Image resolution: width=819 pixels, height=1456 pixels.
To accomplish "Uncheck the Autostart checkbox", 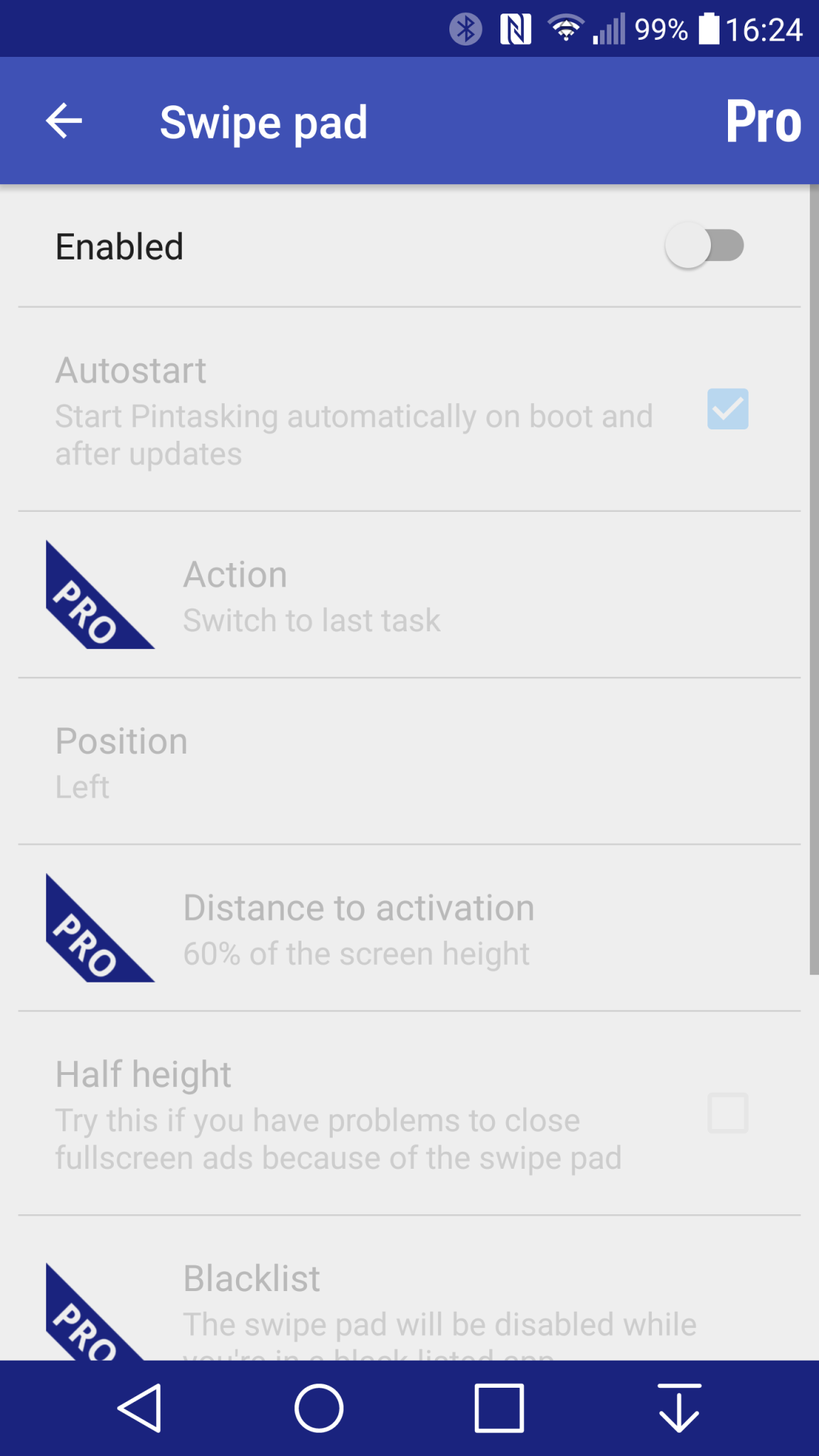I will (727, 409).
